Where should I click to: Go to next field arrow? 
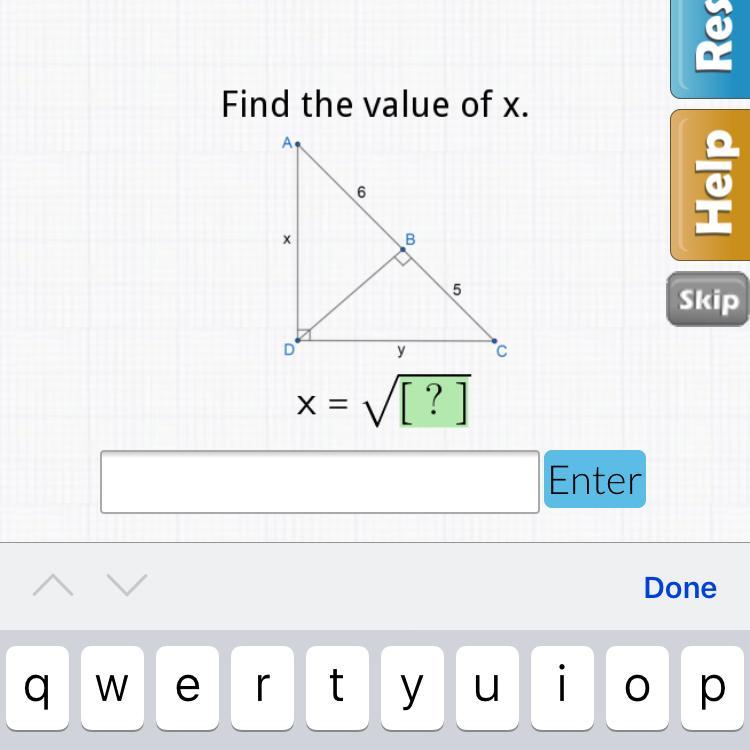(x=127, y=585)
